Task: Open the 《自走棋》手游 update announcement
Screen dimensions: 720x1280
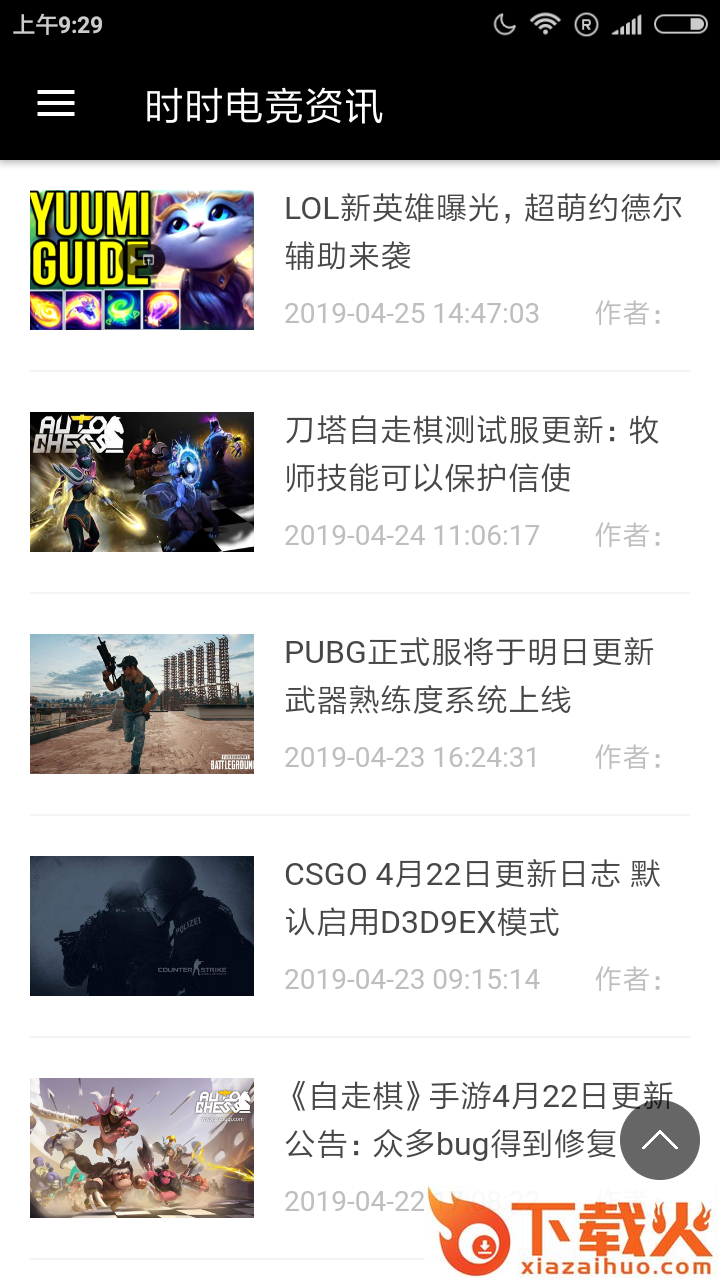Action: click(450, 1120)
